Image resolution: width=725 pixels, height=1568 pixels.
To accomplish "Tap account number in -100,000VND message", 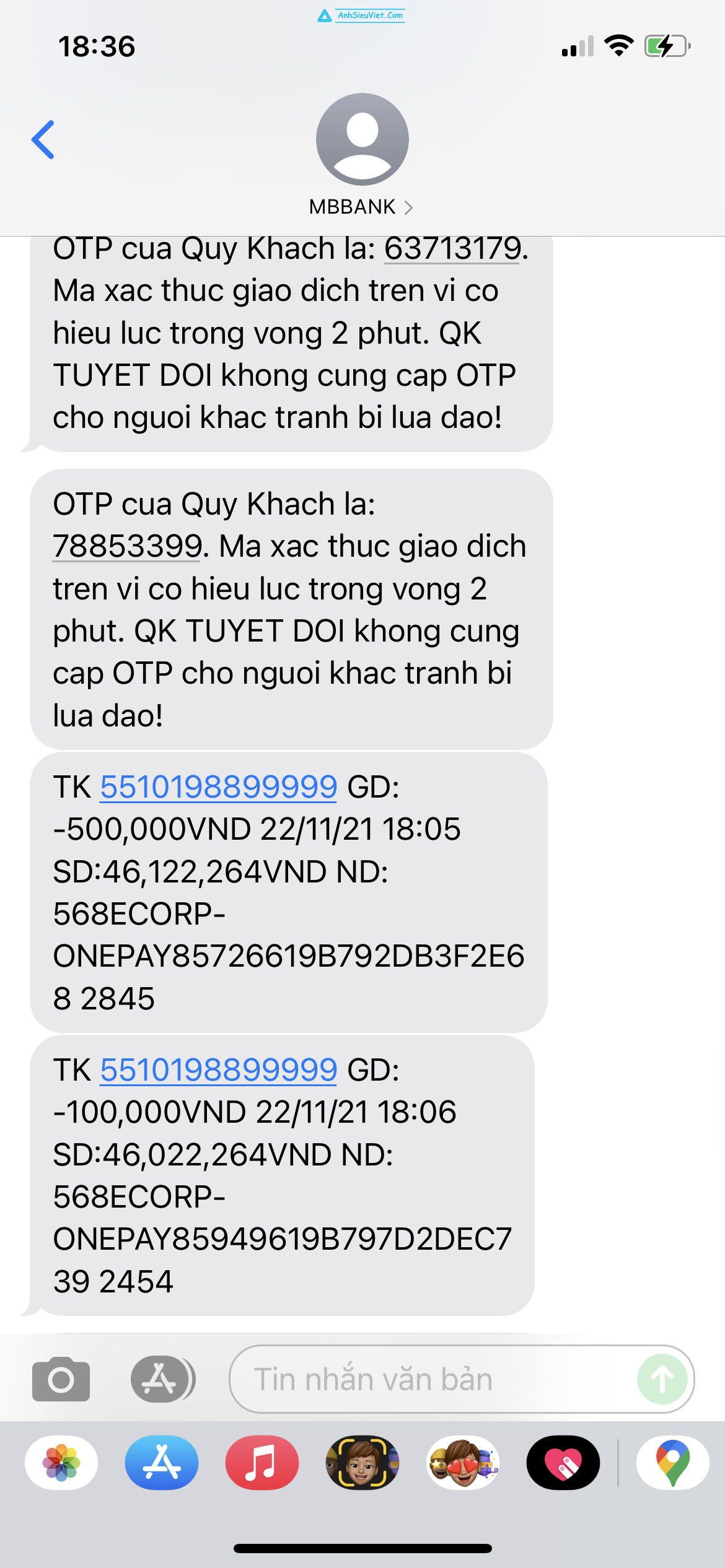I will point(219,1070).
